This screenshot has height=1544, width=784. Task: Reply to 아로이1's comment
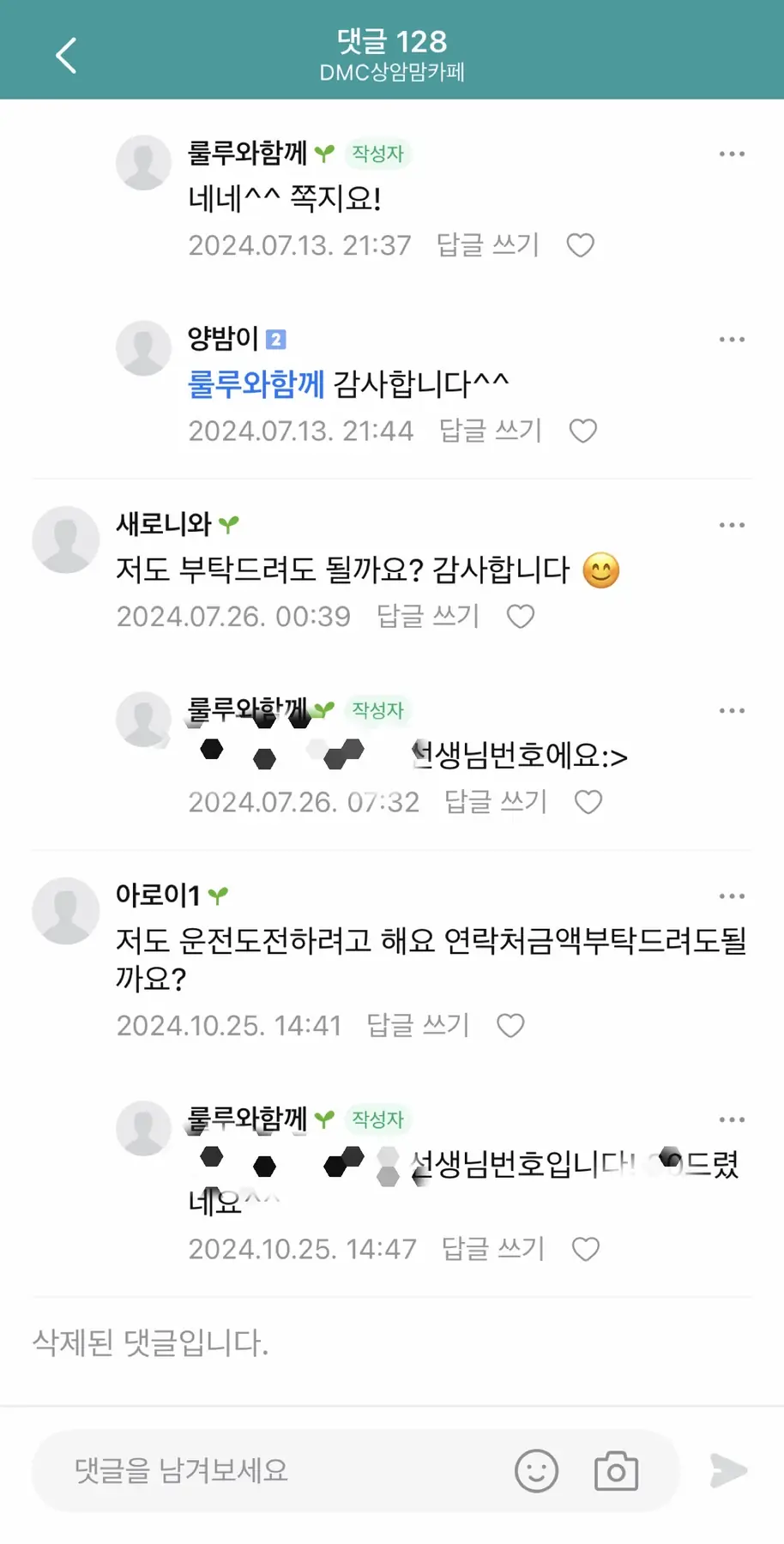(418, 1025)
